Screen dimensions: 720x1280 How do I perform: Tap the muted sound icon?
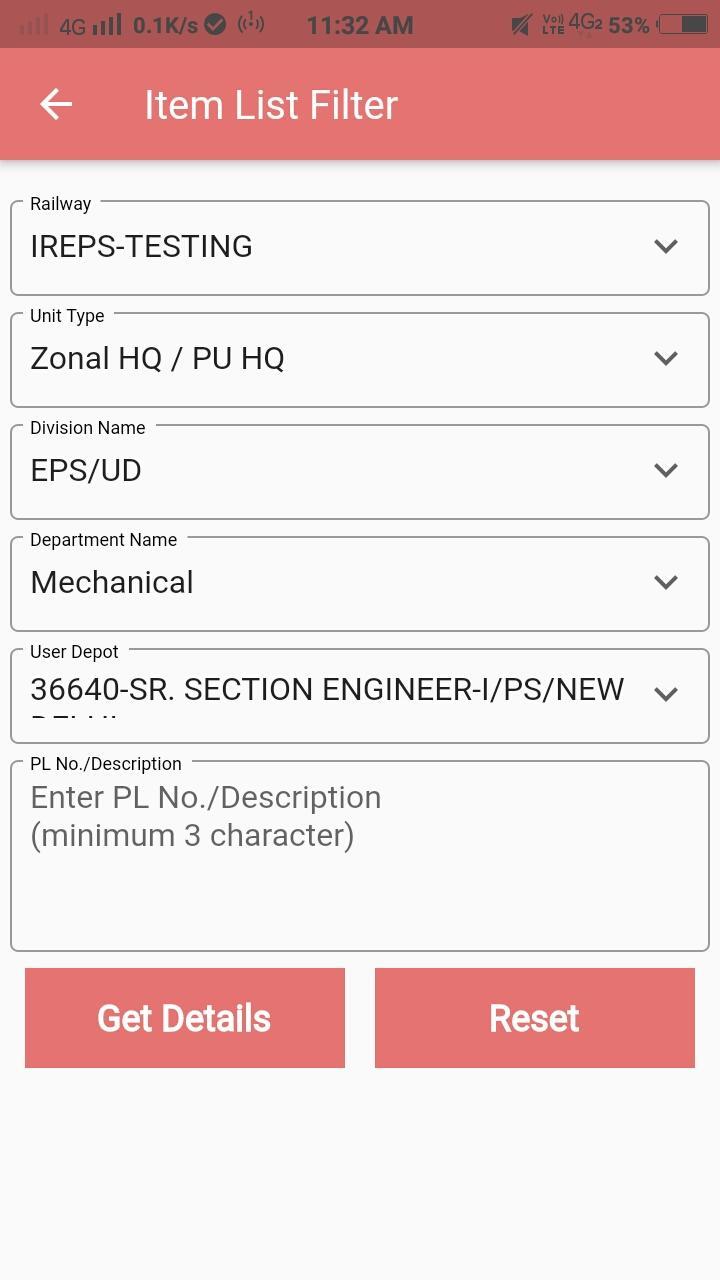(x=520, y=24)
